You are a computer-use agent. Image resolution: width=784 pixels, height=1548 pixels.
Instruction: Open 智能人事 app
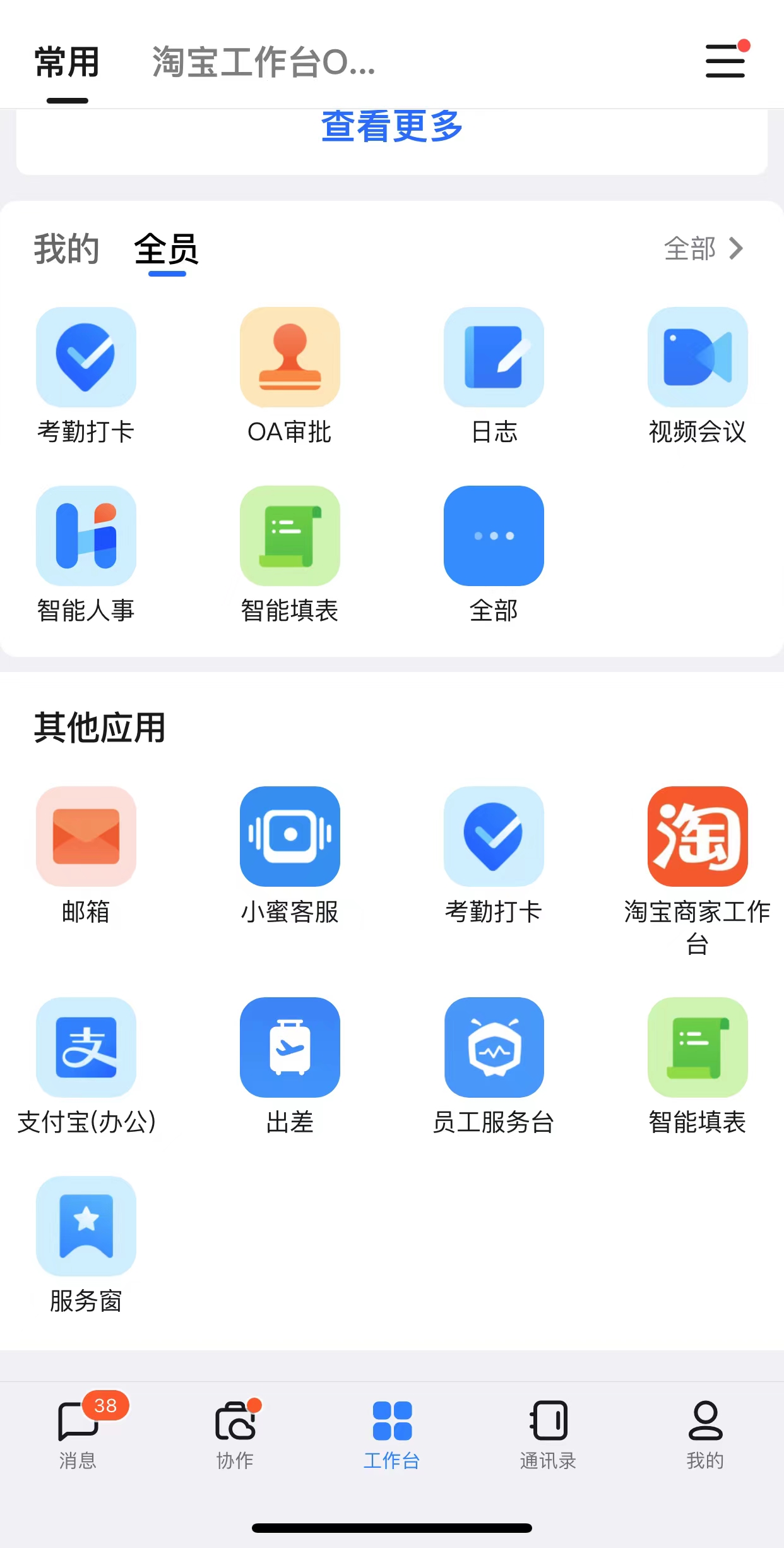86,536
